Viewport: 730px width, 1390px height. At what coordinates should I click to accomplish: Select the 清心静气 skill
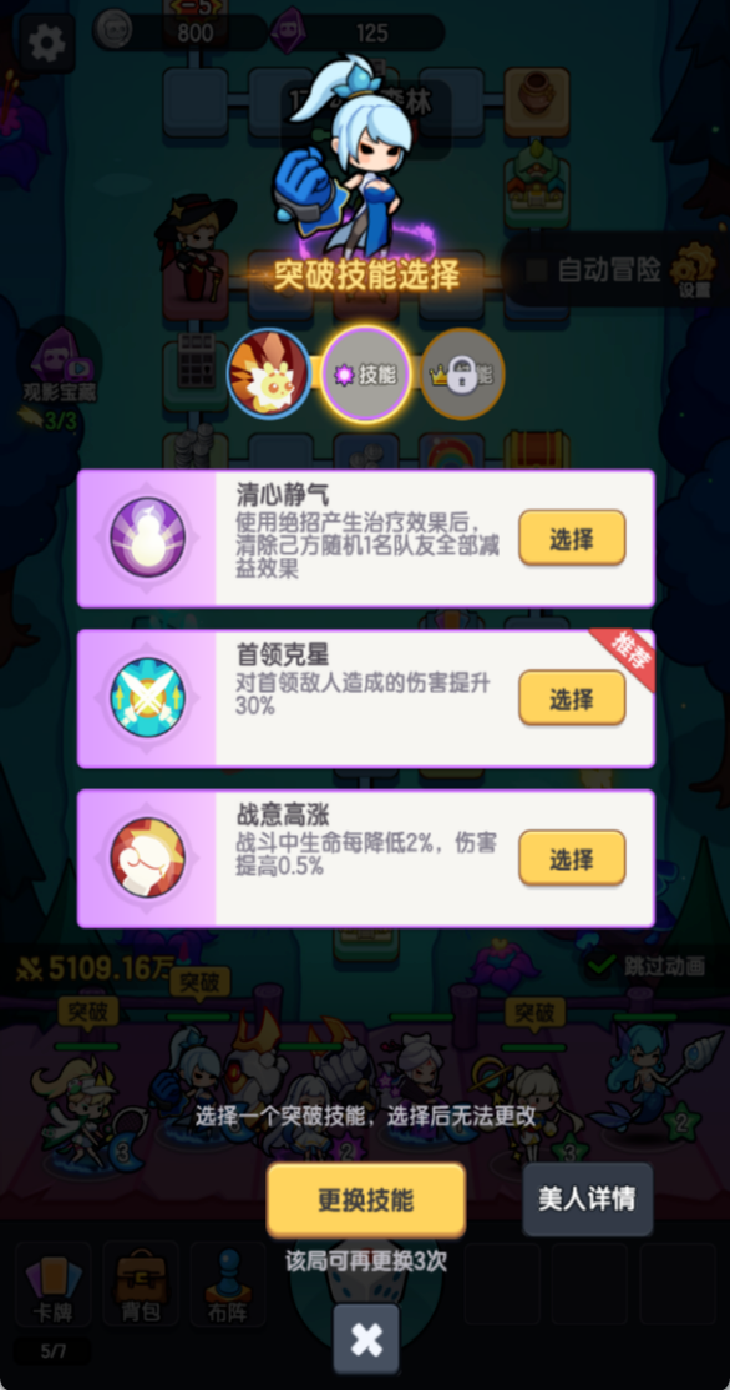point(571,539)
